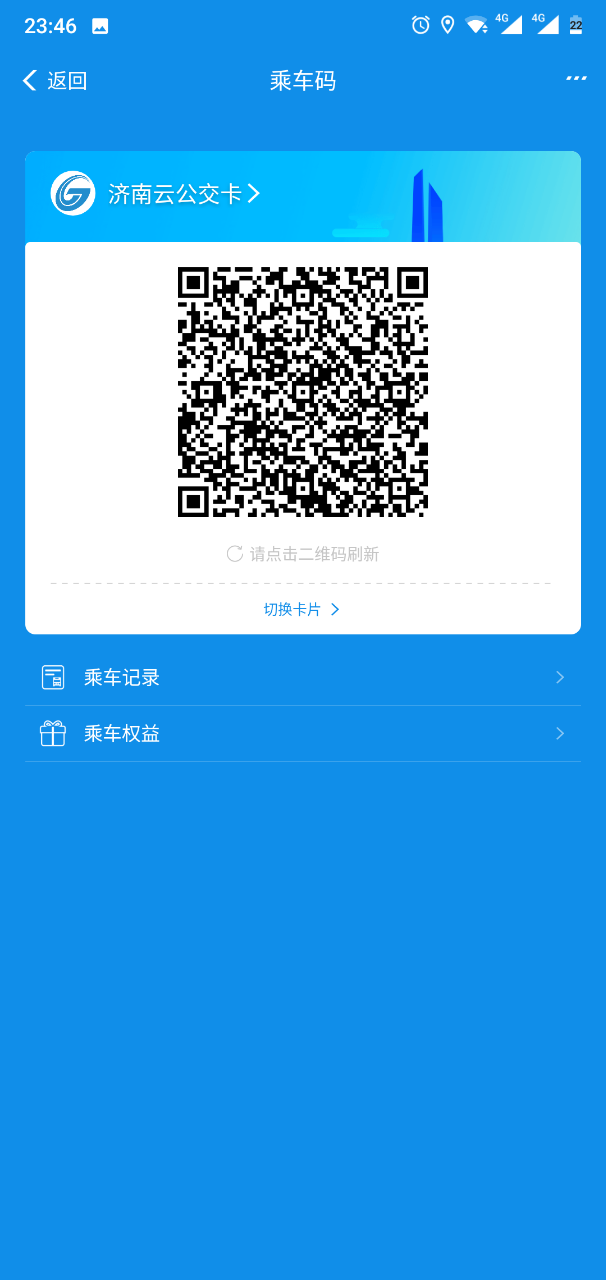This screenshot has height=1280, width=606.
Task: Open 乘车权益 ride benefits
Action: click(x=303, y=734)
